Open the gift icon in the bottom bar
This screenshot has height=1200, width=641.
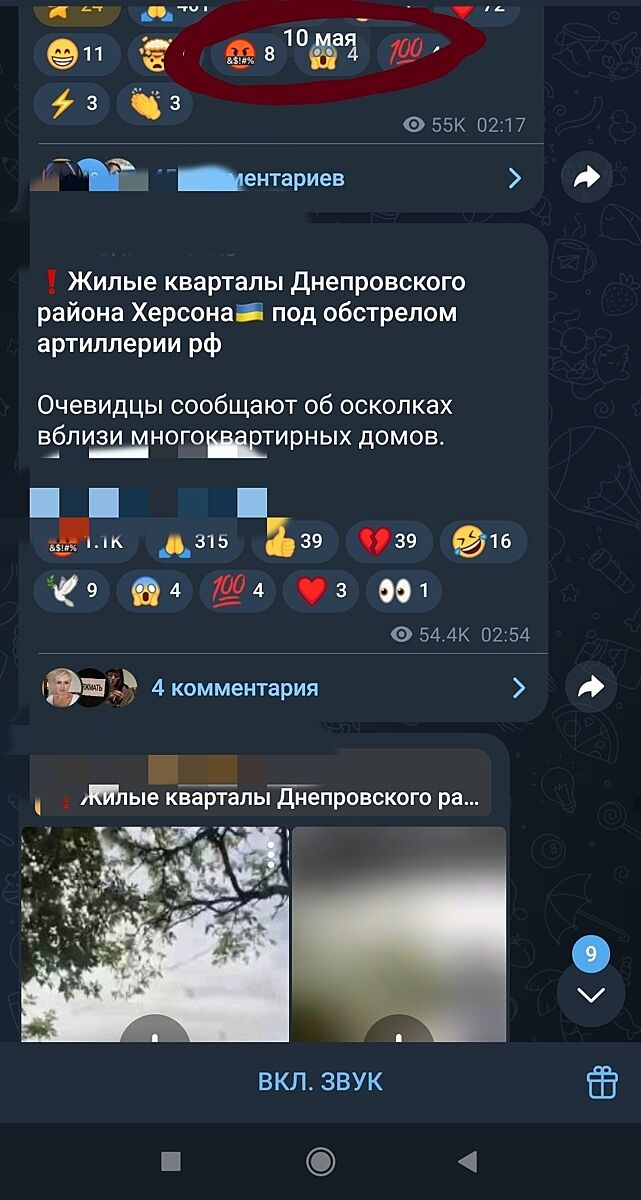pyautogui.click(x=601, y=1082)
